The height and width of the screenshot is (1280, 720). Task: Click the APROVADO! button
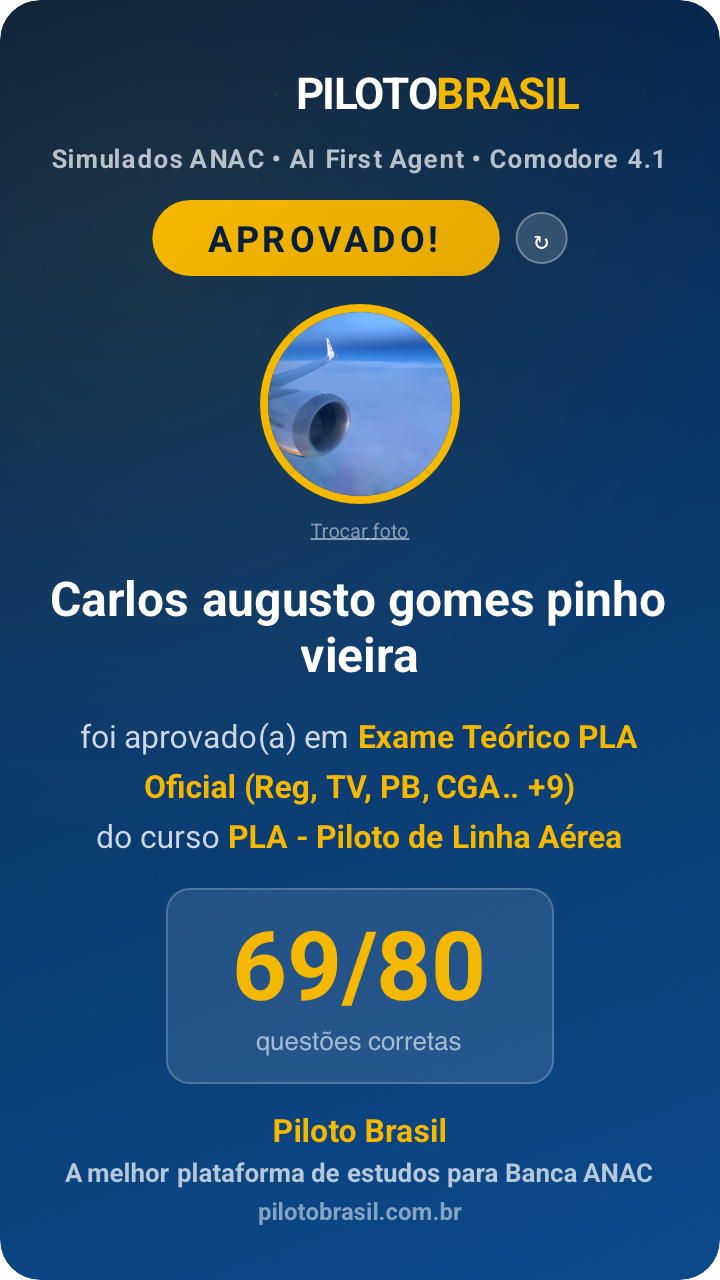[x=325, y=237]
